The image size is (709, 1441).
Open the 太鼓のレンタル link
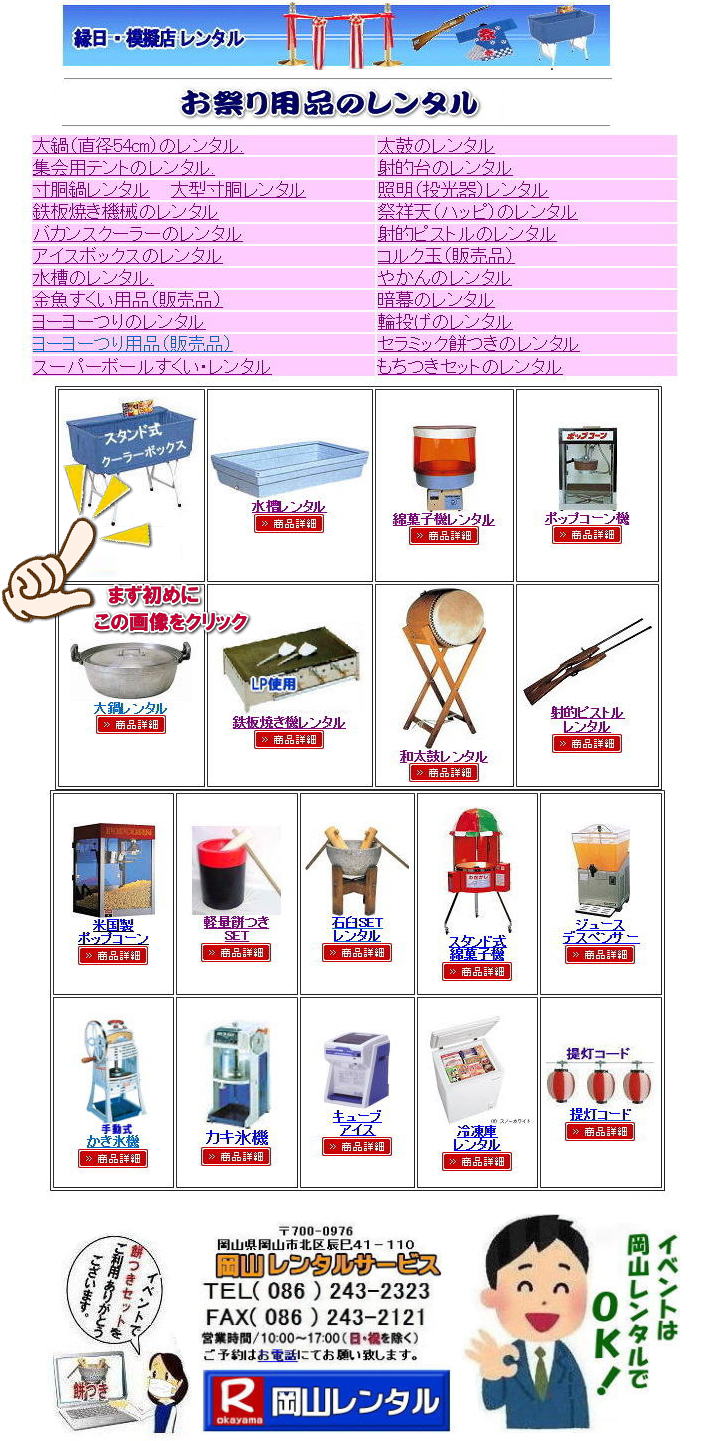point(435,146)
